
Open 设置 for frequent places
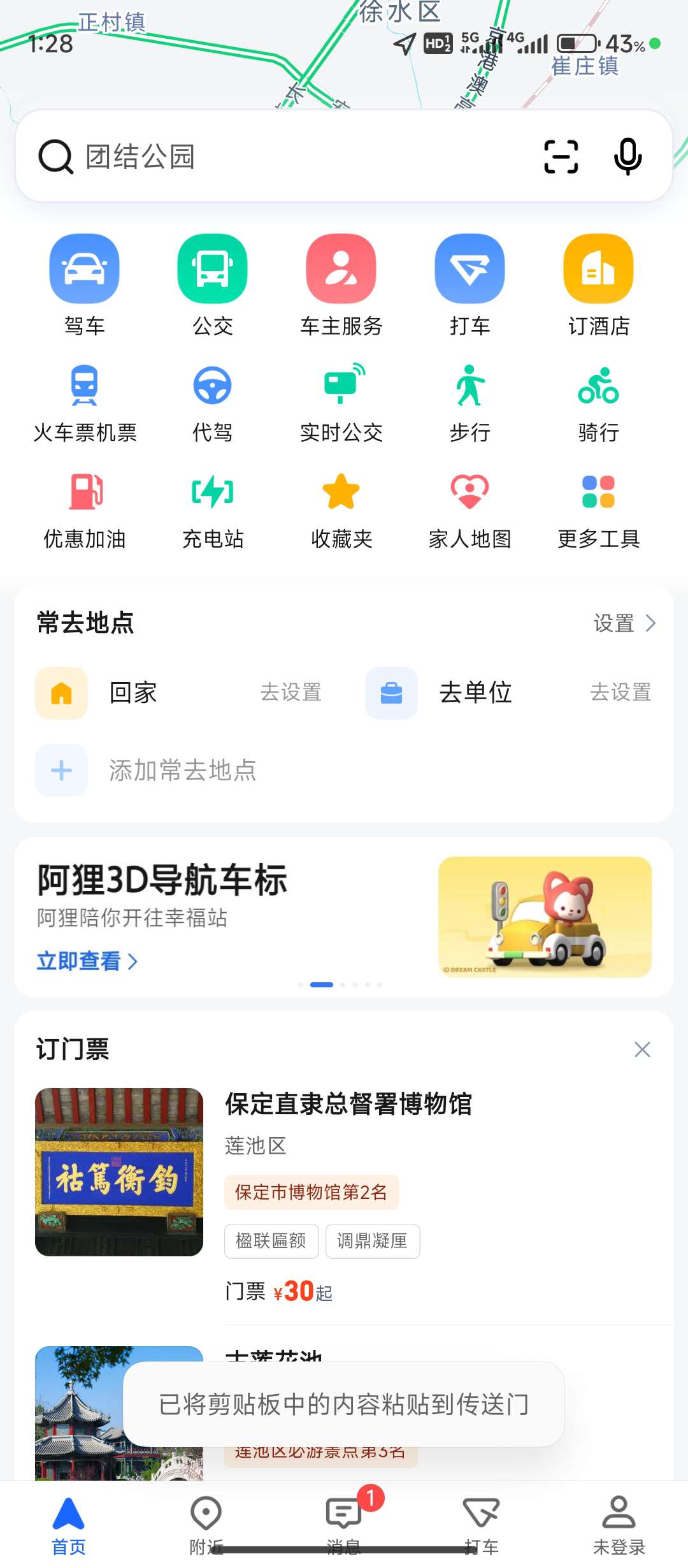tap(624, 623)
